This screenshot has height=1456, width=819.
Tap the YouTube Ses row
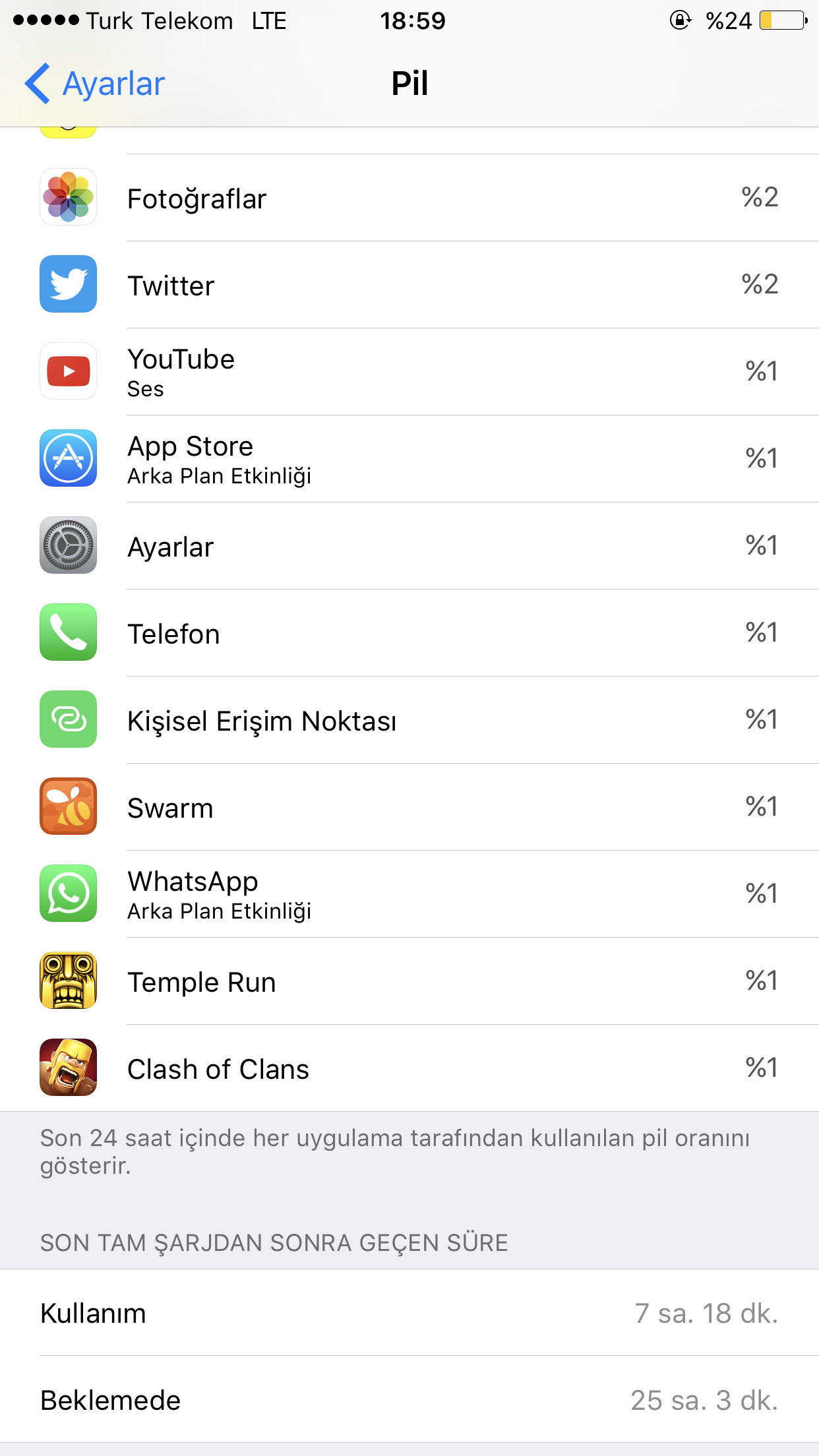[409, 372]
